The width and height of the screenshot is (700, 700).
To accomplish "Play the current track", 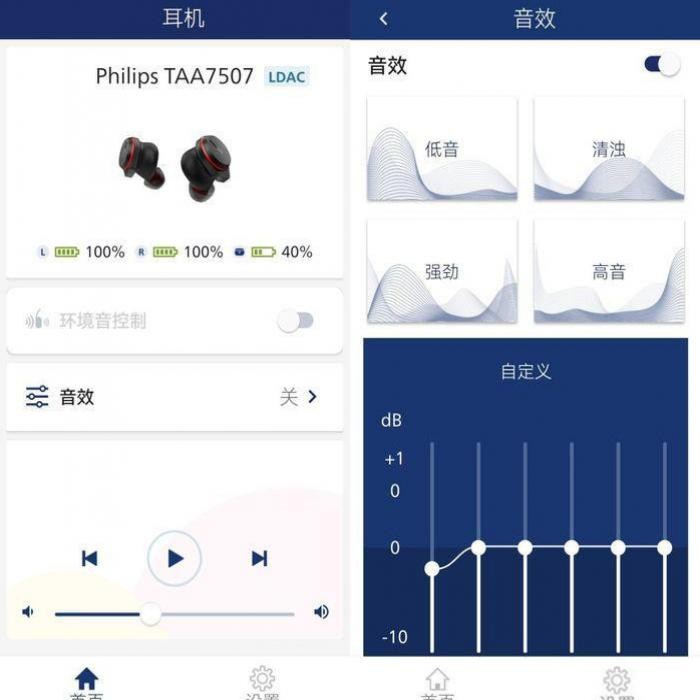I will [175, 558].
